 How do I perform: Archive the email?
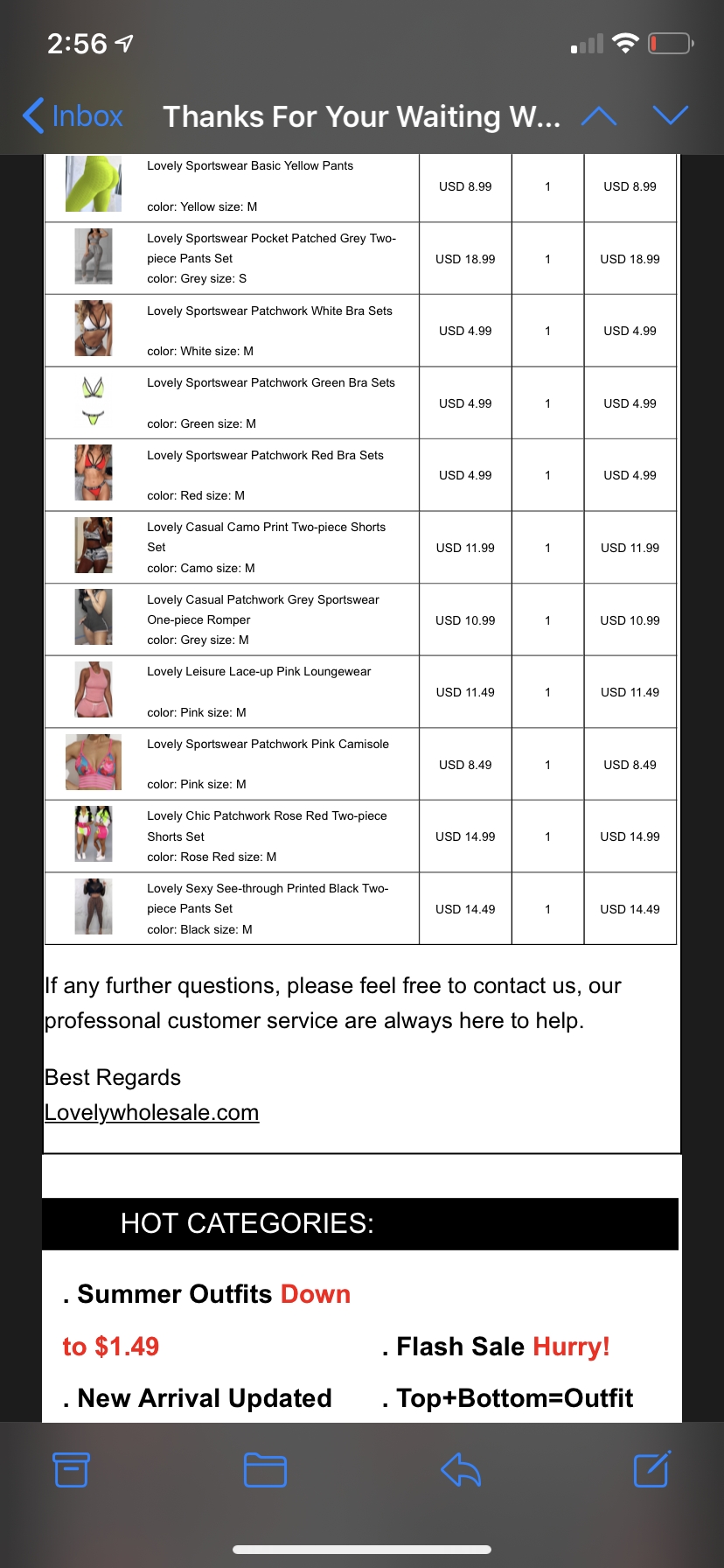[73, 1470]
